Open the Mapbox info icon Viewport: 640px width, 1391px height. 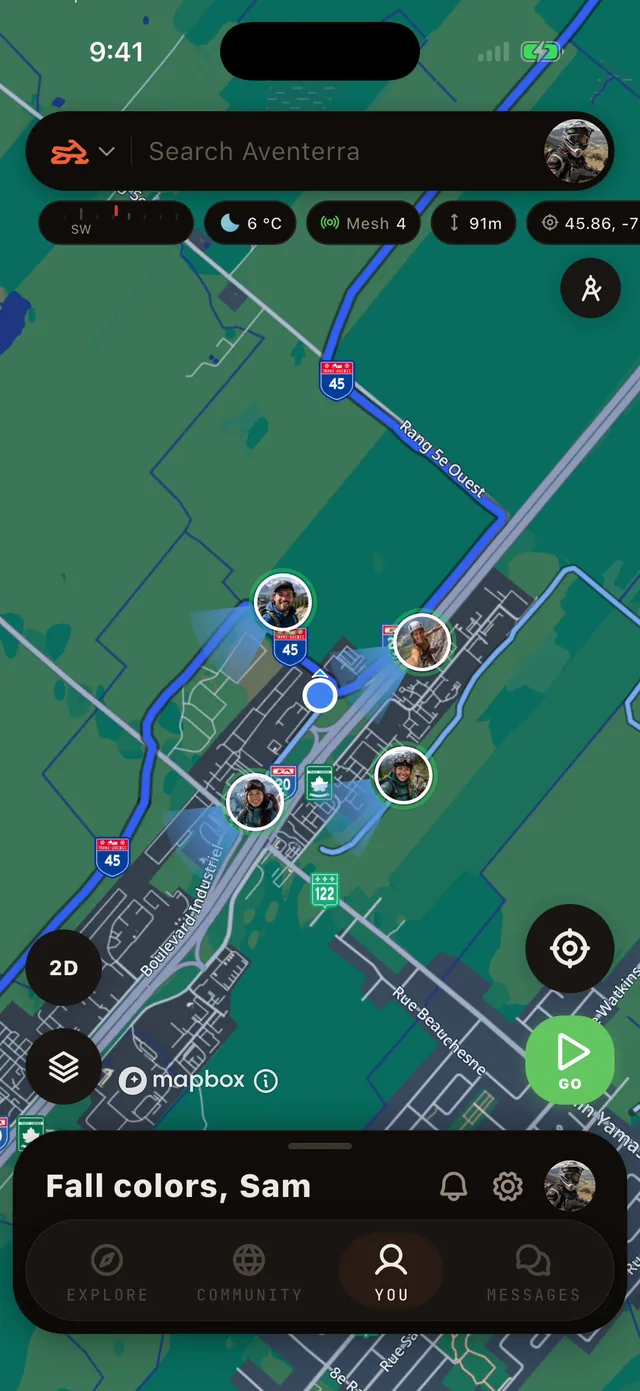pyautogui.click(x=266, y=1081)
